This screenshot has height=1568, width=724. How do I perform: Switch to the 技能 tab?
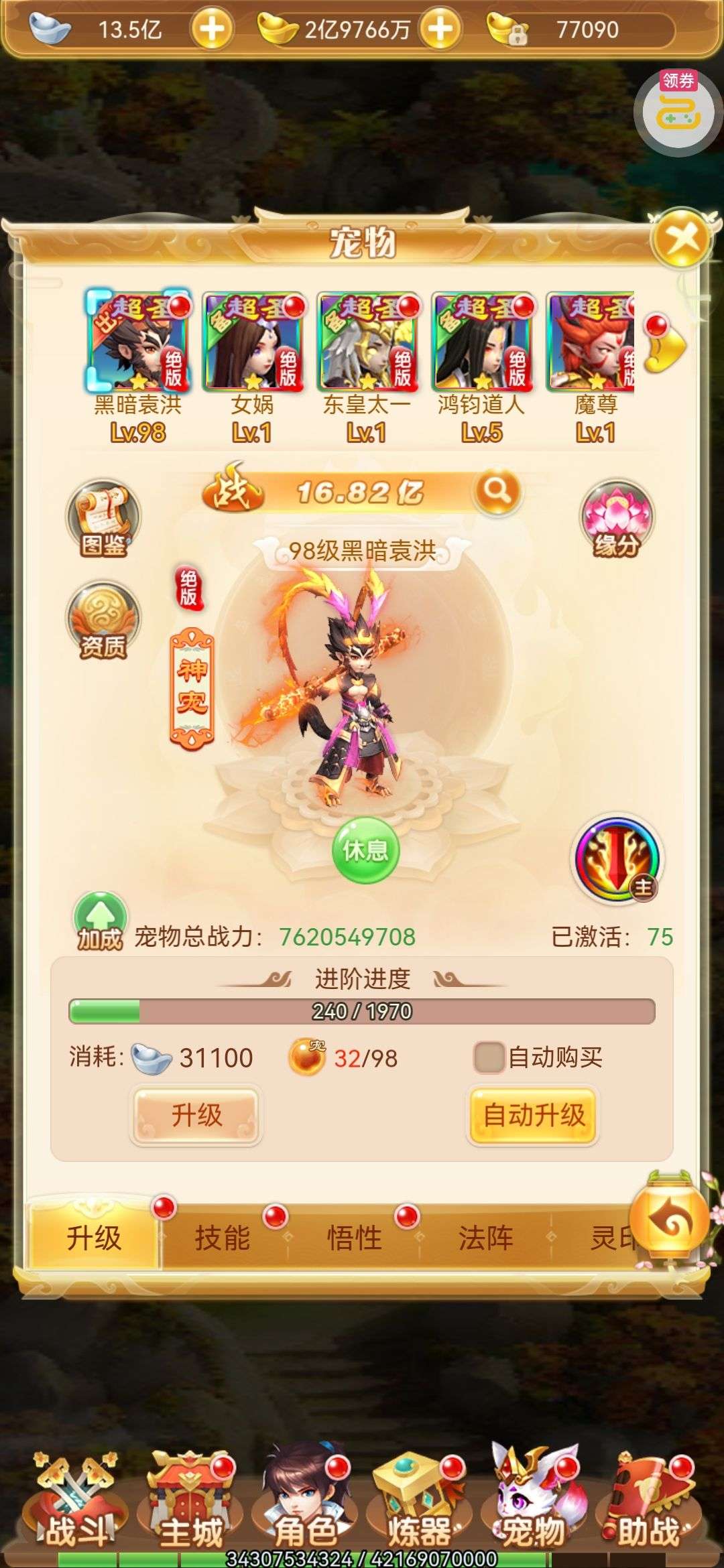coord(223,1238)
